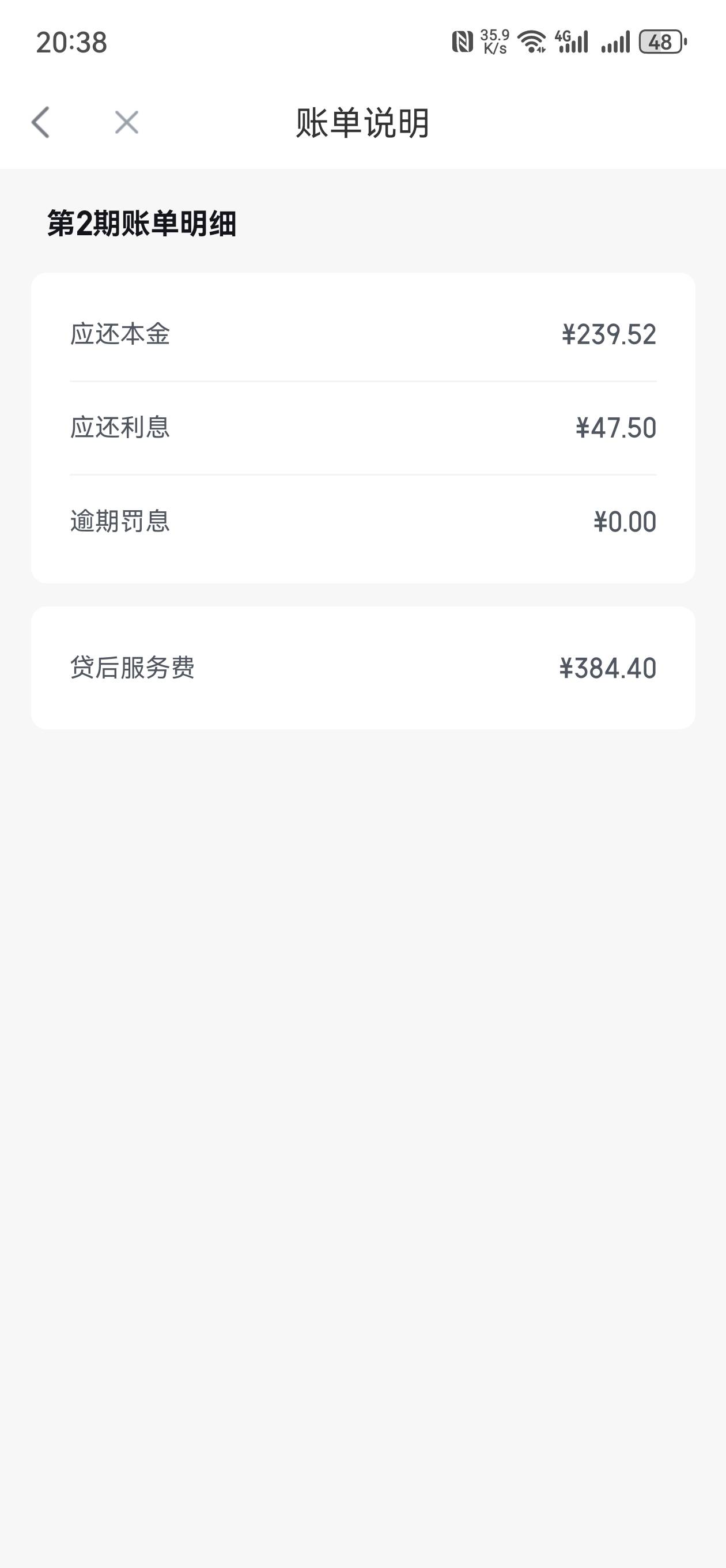The height and width of the screenshot is (1568, 726).
Task: Close the 账单说明 page with X
Action: [x=127, y=122]
